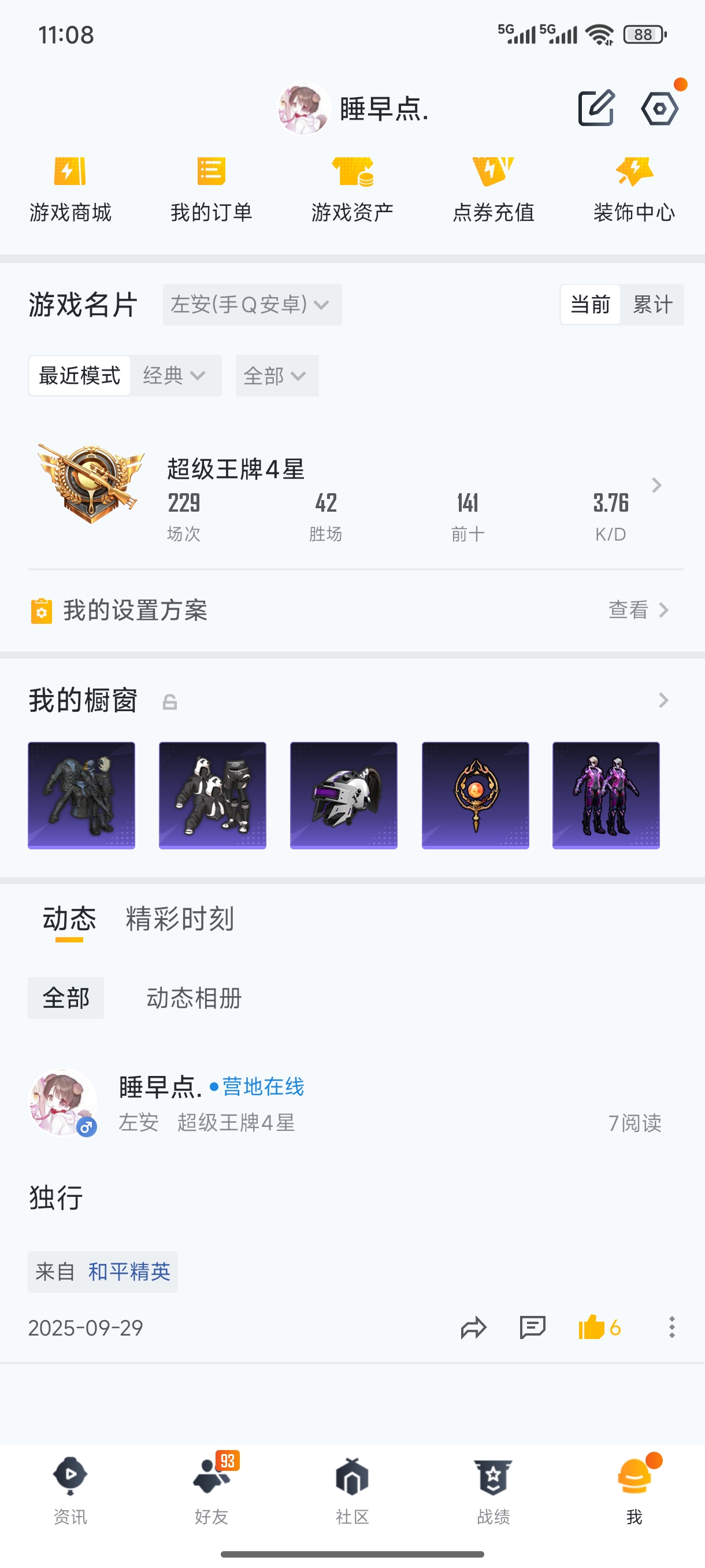Expand the 经典 mode dropdown
The width and height of the screenshot is (705, 1568).
175,376
